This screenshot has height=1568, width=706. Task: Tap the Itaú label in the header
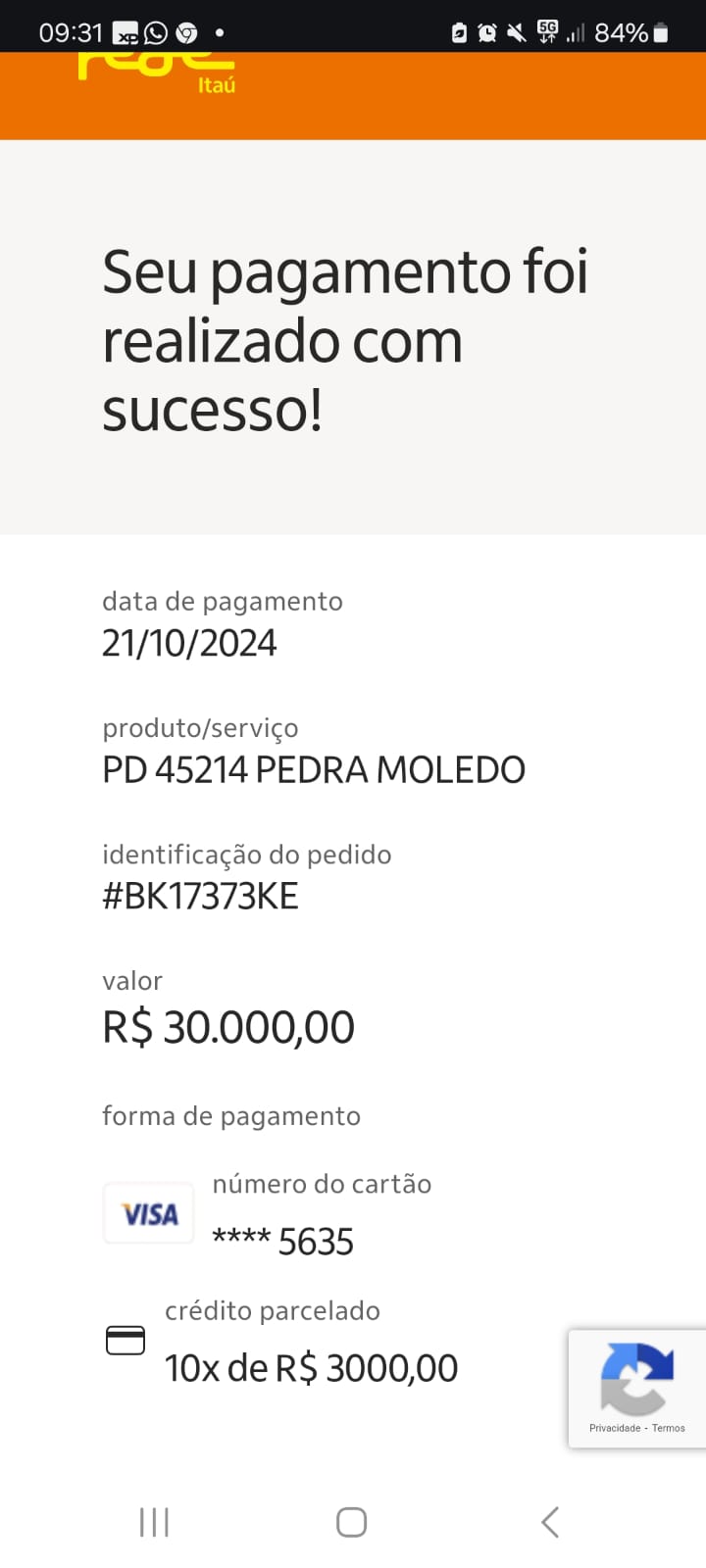click(x=218, y=85)
